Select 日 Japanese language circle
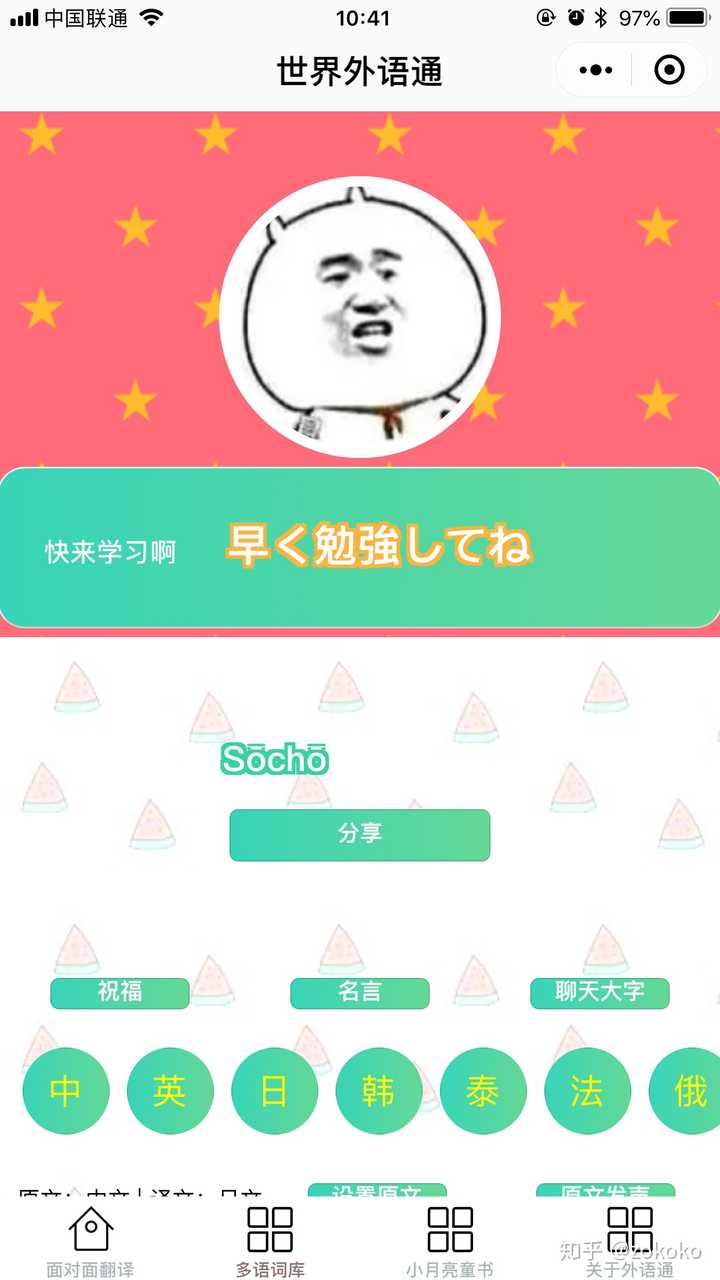Screen dimensions: 720x1280 [x=274, y=1090]
